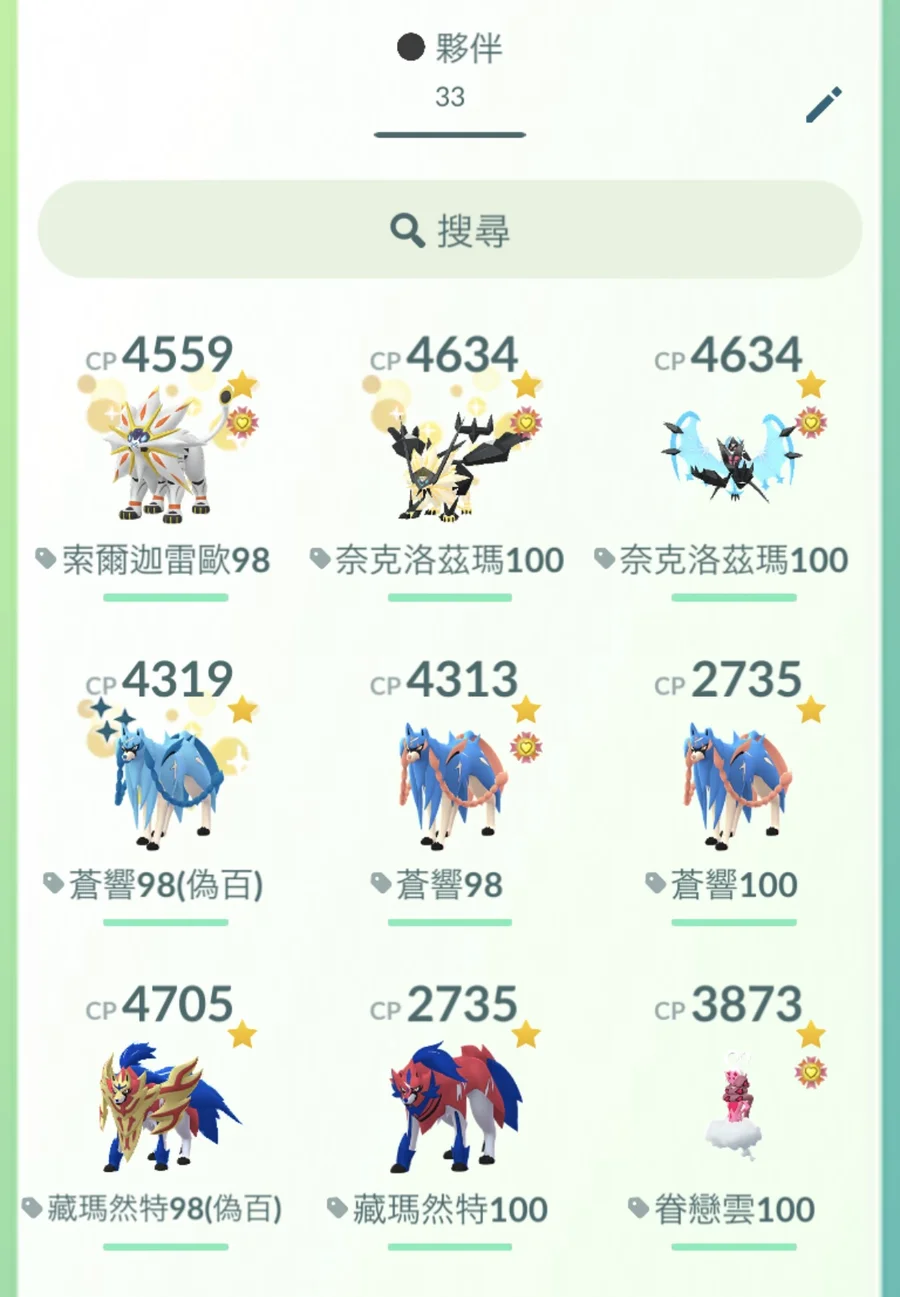900x1297 pixels.
Task: Tap the pencil edit icon
Action: coord(824,105)
